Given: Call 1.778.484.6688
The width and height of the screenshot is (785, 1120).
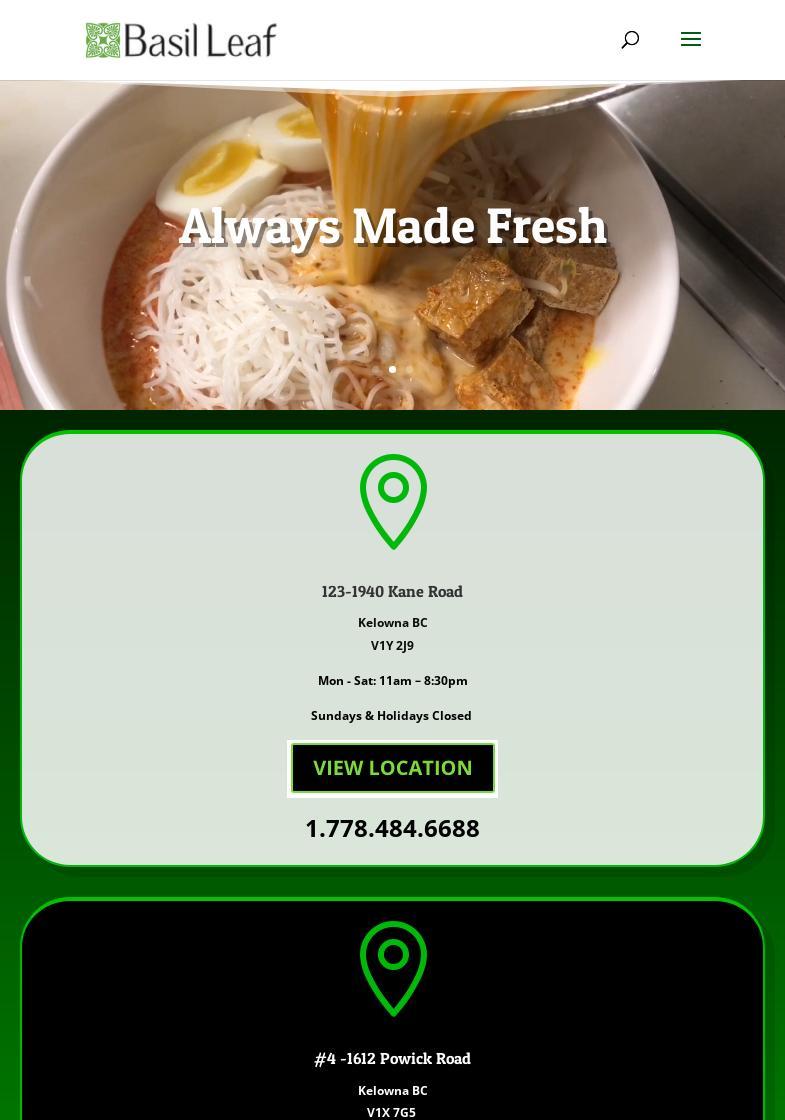Looking at the screenshot, I should tap(392, 828).
